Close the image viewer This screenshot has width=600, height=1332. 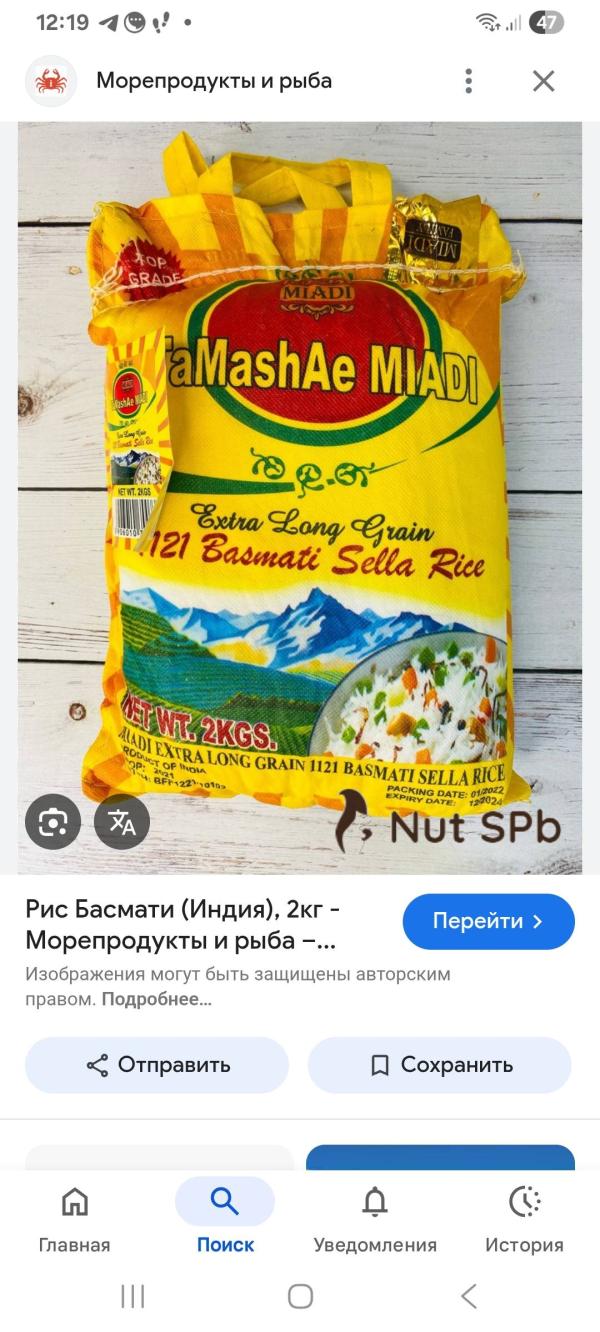tap(543, 81)
